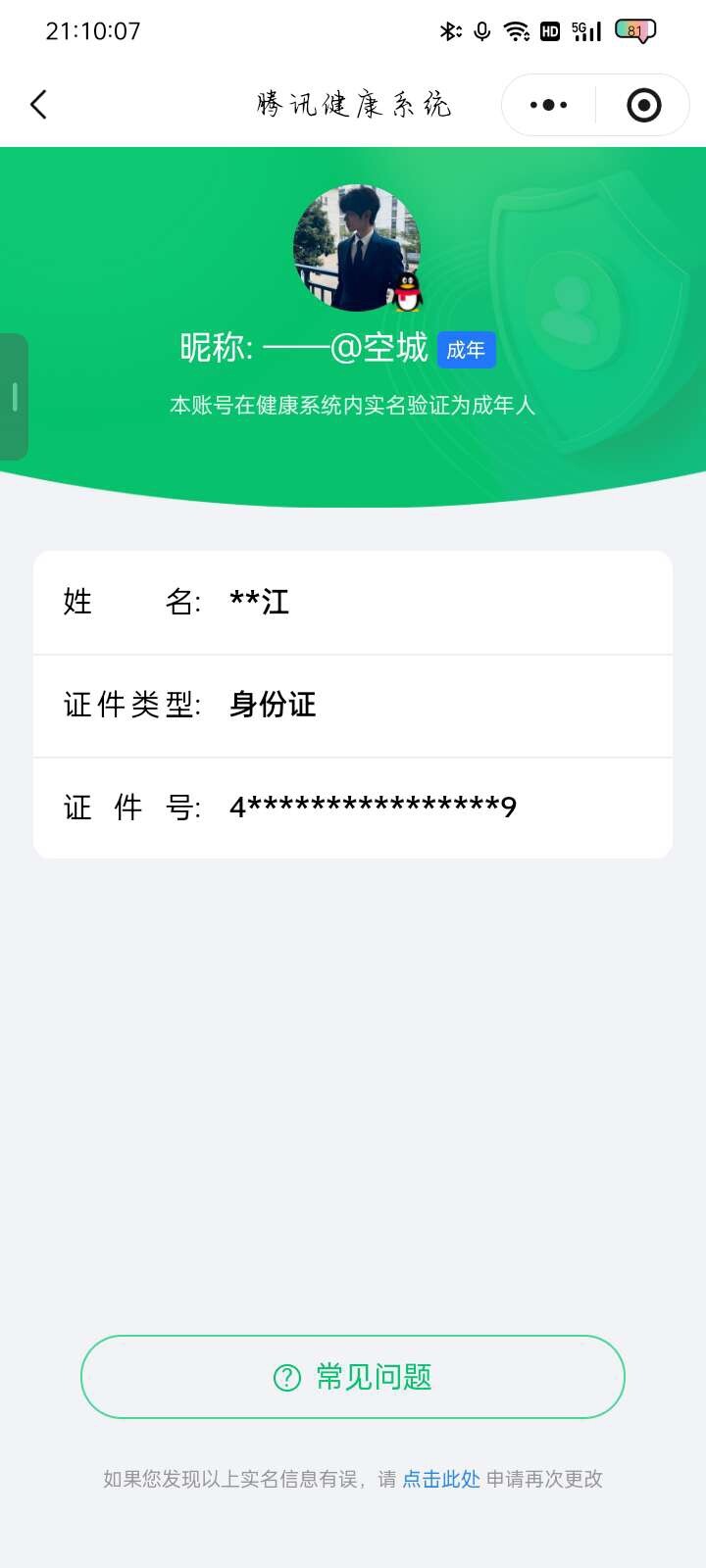706x1568 pixels.
Task: Open the 常见问题 FAQ button
Action: point(353,1377)
